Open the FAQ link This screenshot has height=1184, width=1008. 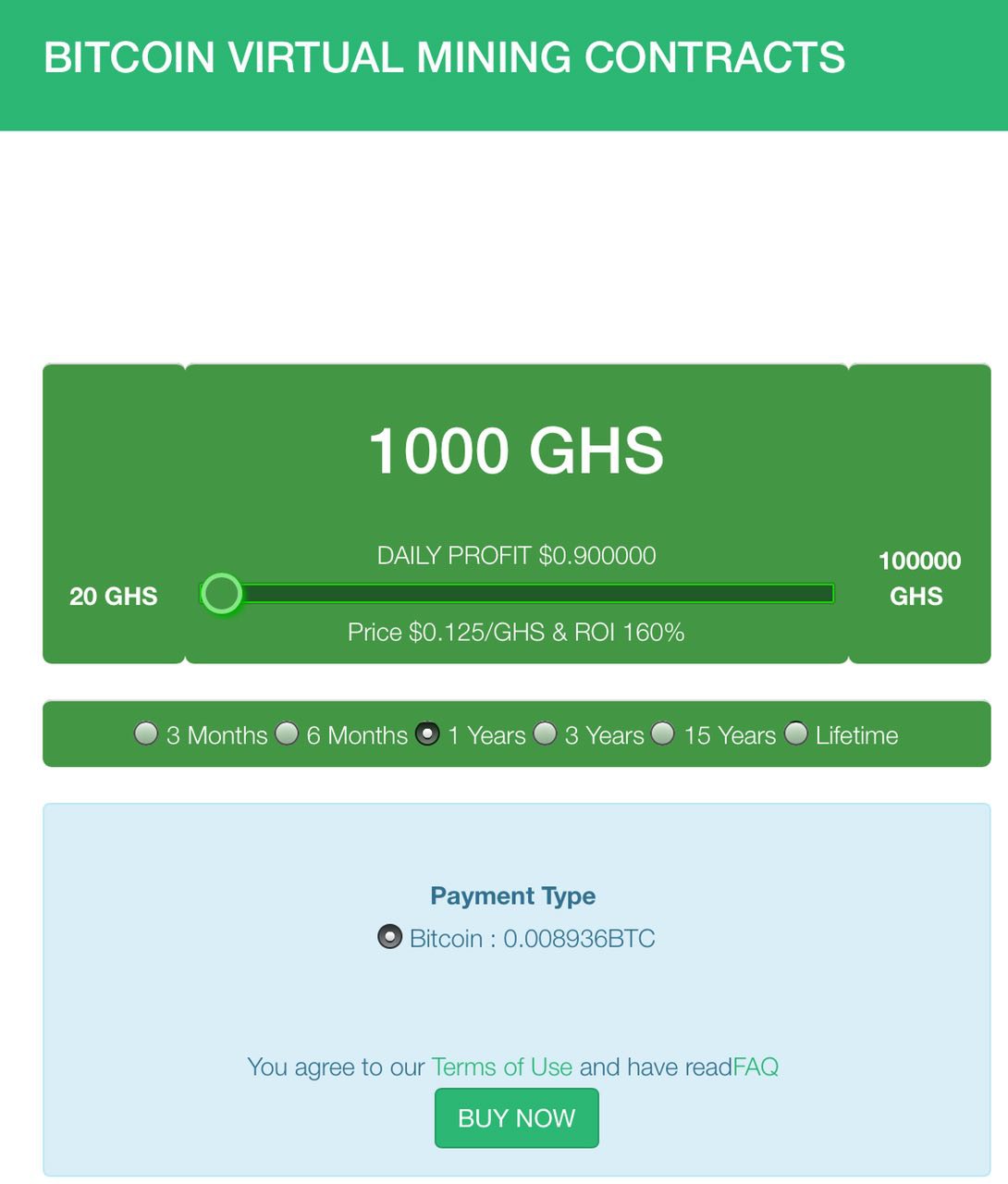point(756,1067)
